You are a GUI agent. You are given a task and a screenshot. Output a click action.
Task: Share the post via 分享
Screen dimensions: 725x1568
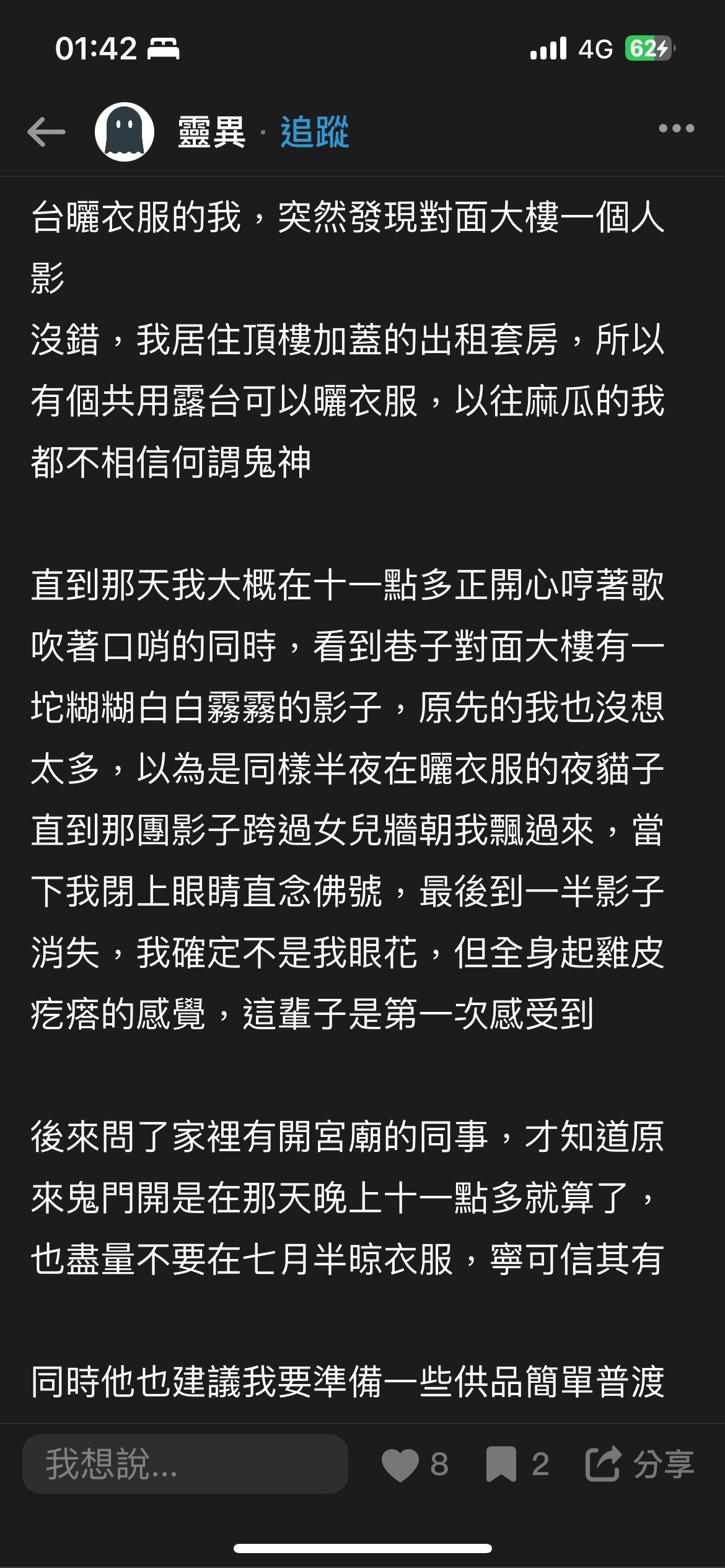(640, 1465)
